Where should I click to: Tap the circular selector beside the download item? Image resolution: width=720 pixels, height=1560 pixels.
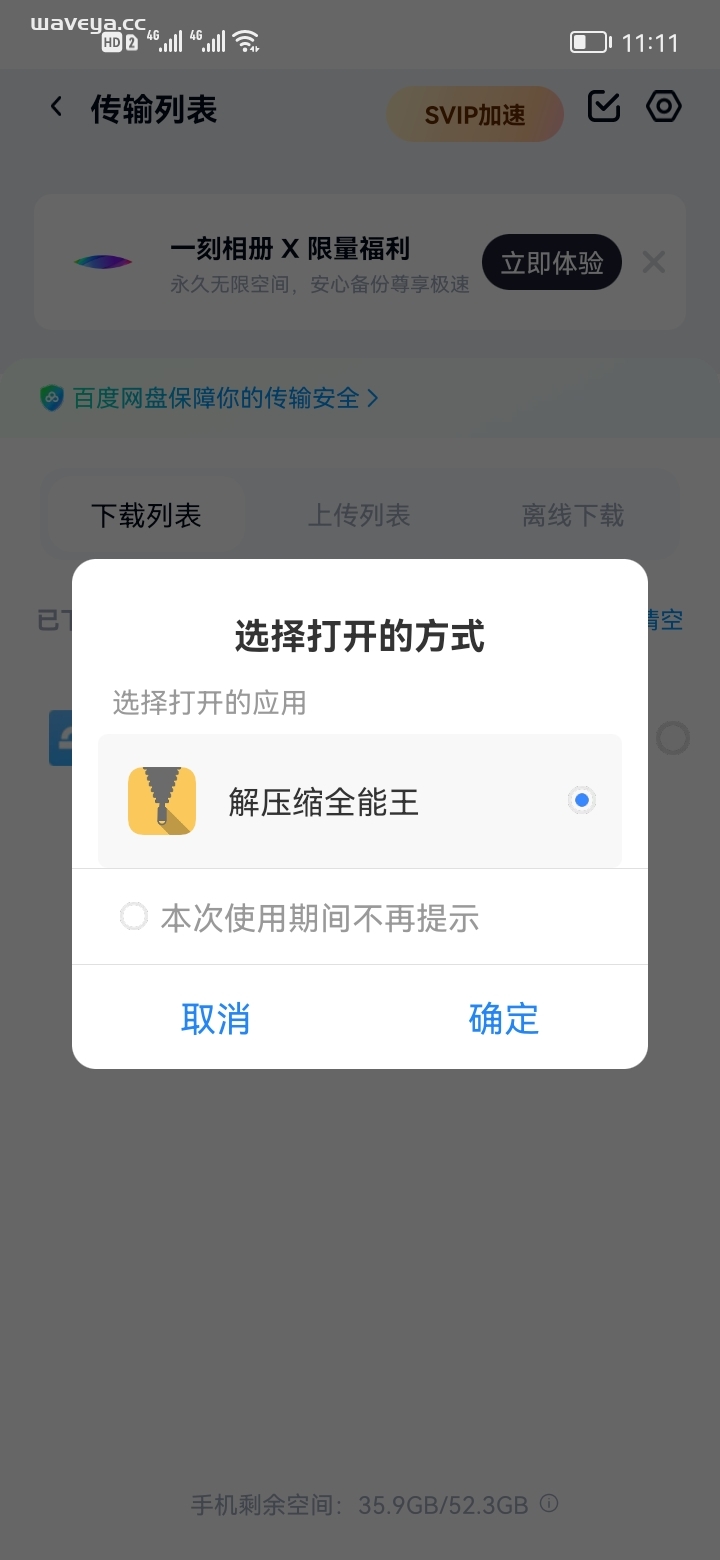click(675, 737)
